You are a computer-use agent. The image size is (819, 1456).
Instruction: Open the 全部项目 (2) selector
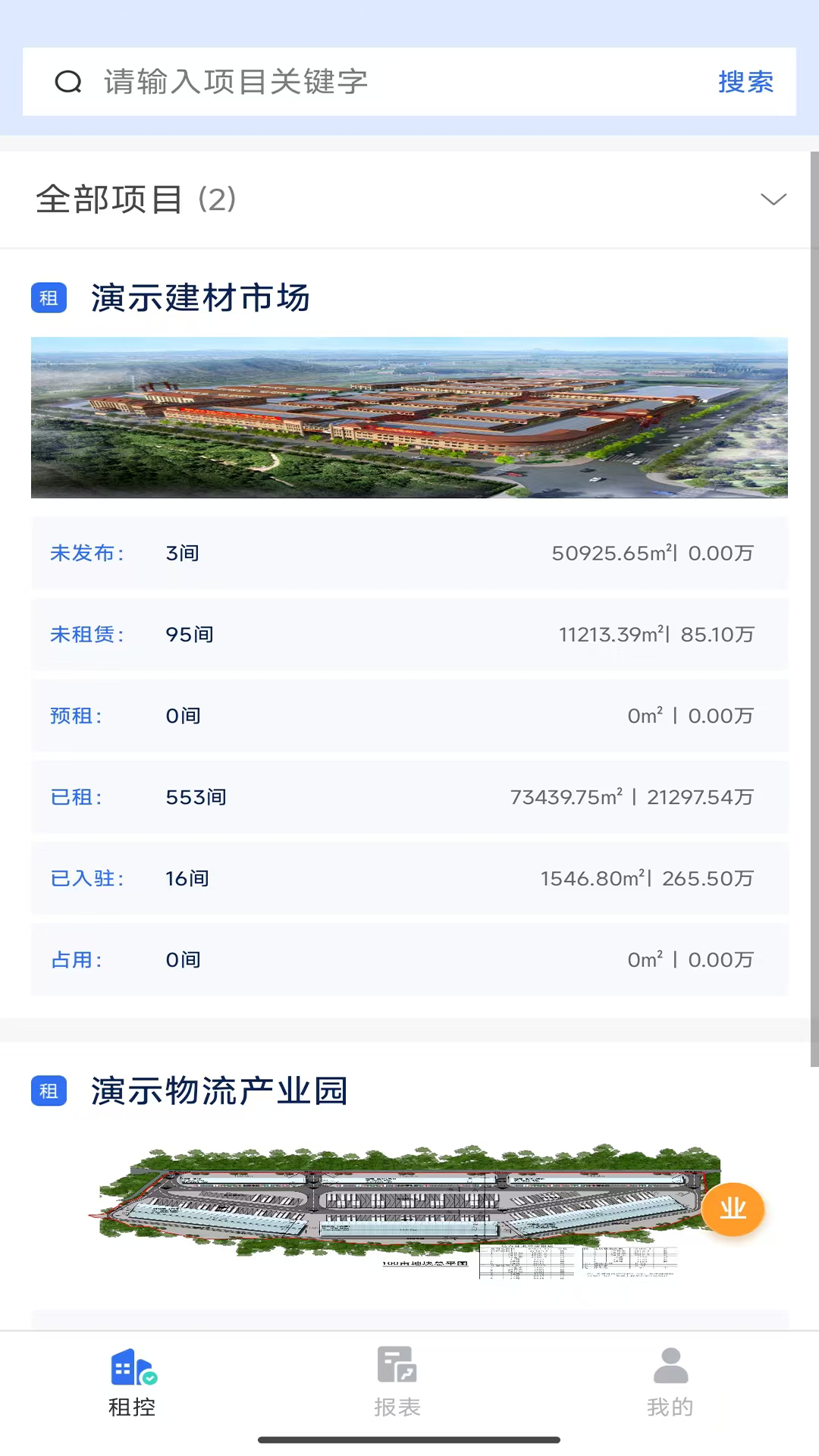(135, 199)
